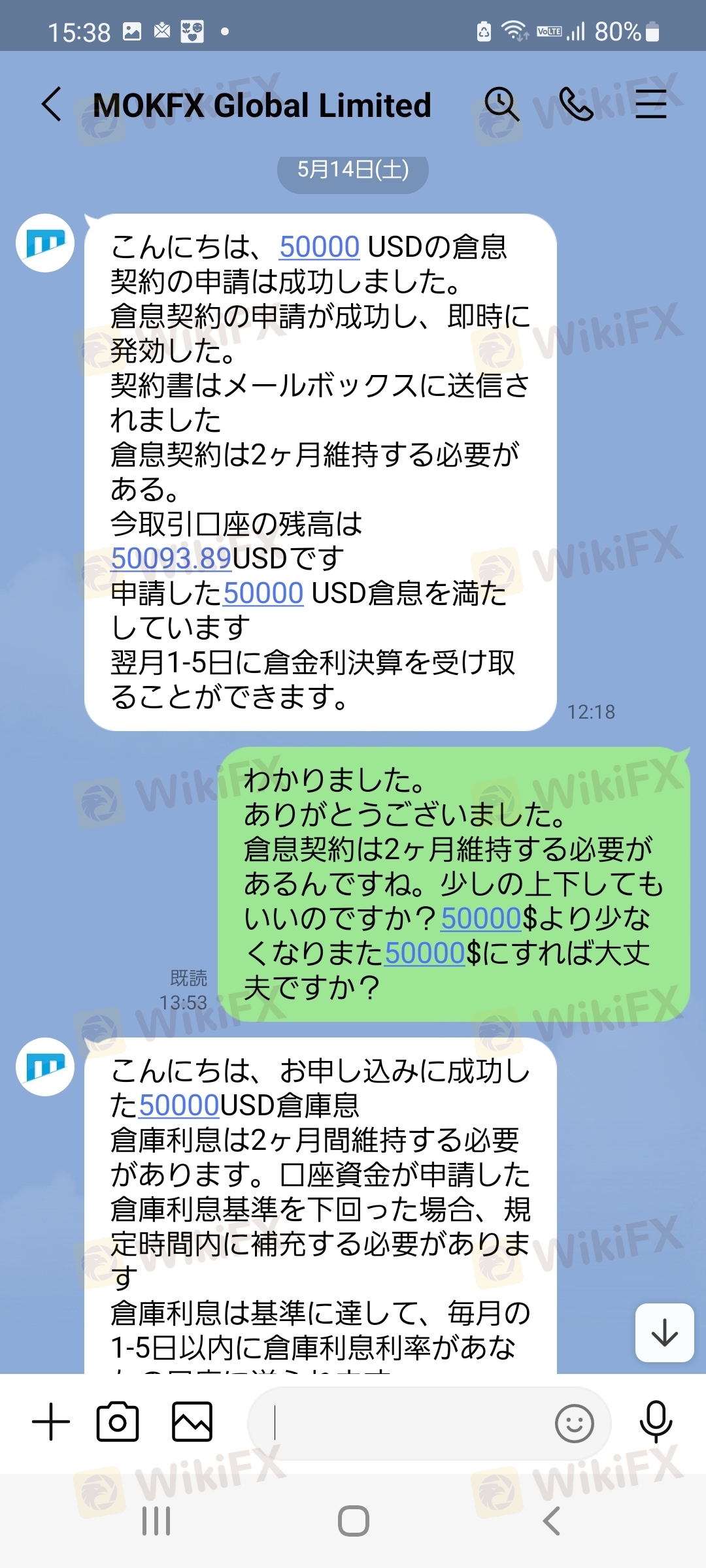This screenshot has width=706, height=1568.
Task: Record a voice message with microphone
Action: [x=656, y=1422]
